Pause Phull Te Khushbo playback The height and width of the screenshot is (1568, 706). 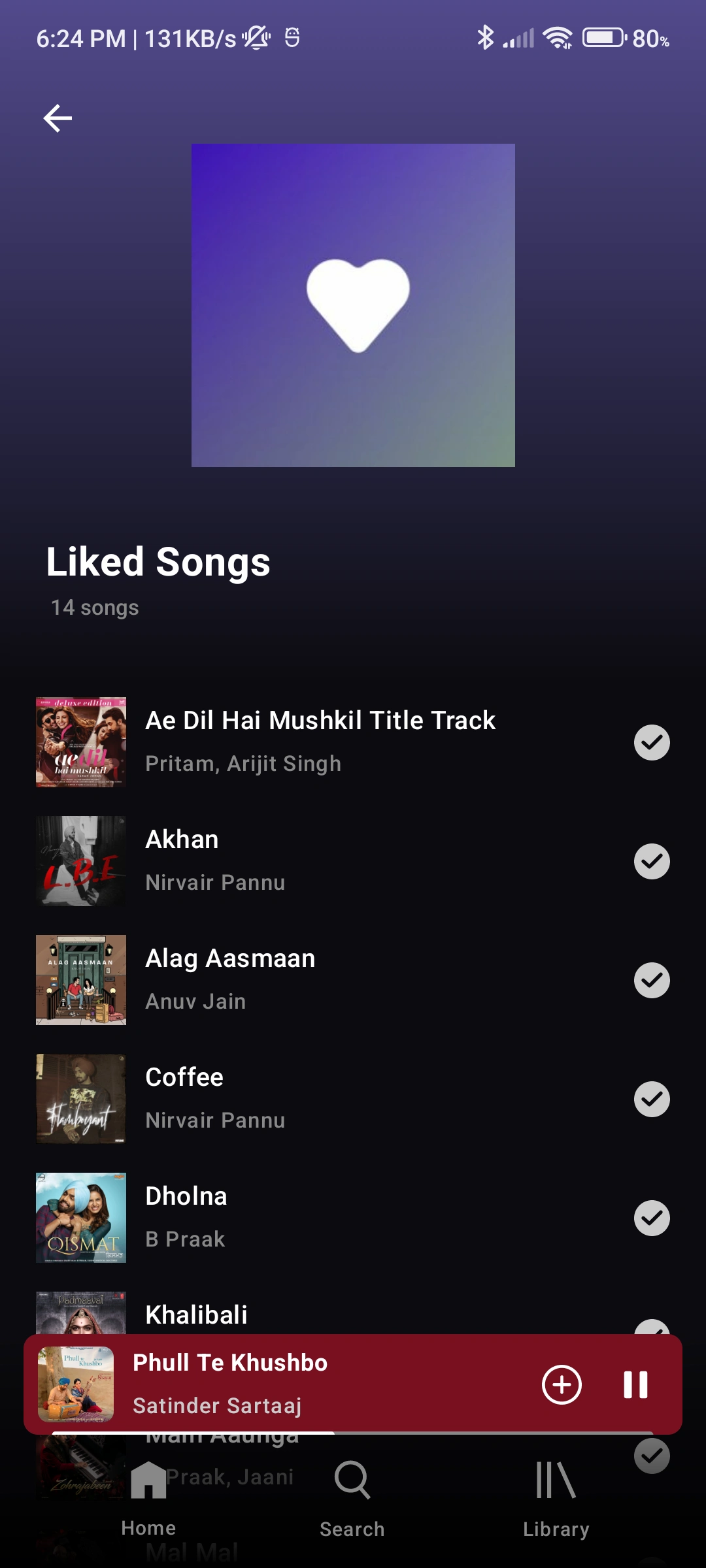point(635,1384)
